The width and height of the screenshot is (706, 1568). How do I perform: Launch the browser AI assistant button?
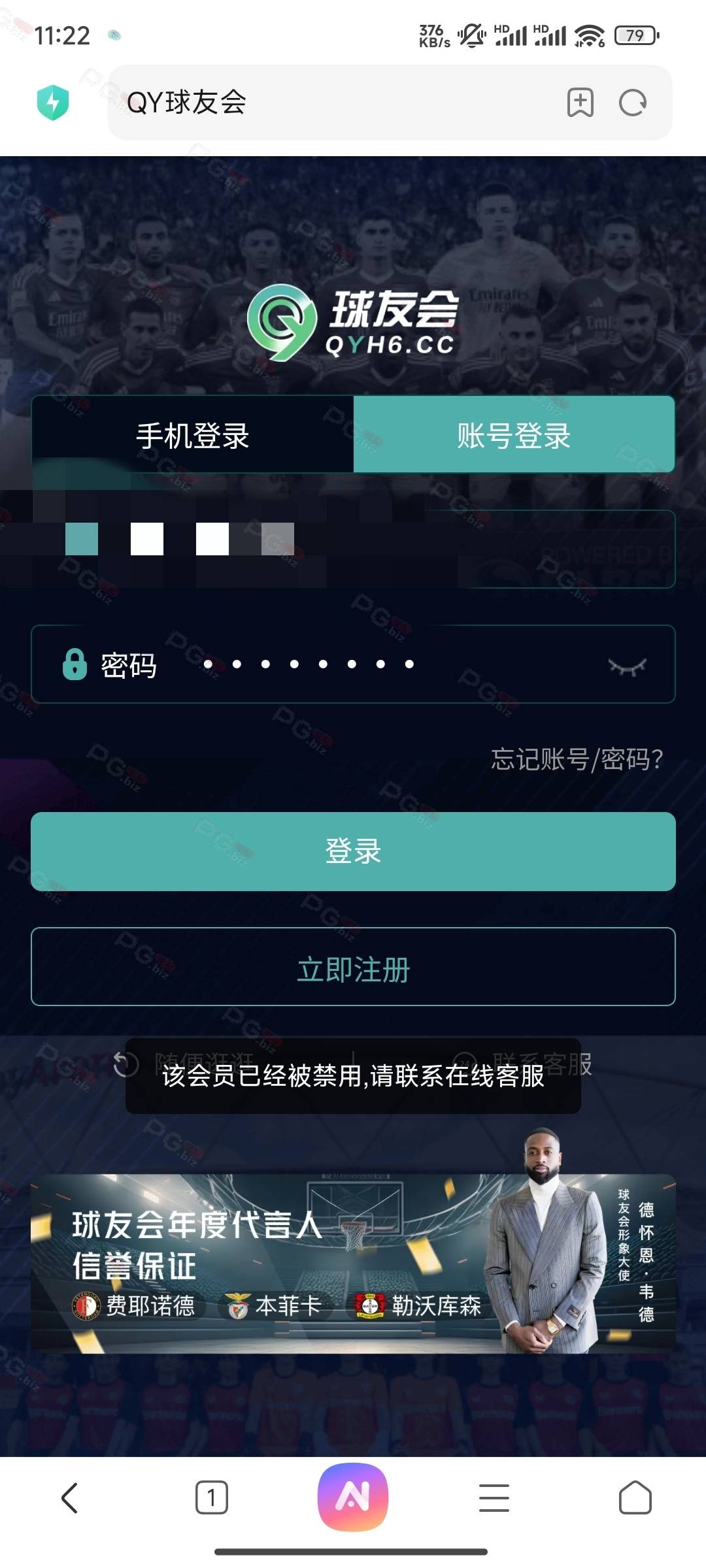[x=353, y=1497]
